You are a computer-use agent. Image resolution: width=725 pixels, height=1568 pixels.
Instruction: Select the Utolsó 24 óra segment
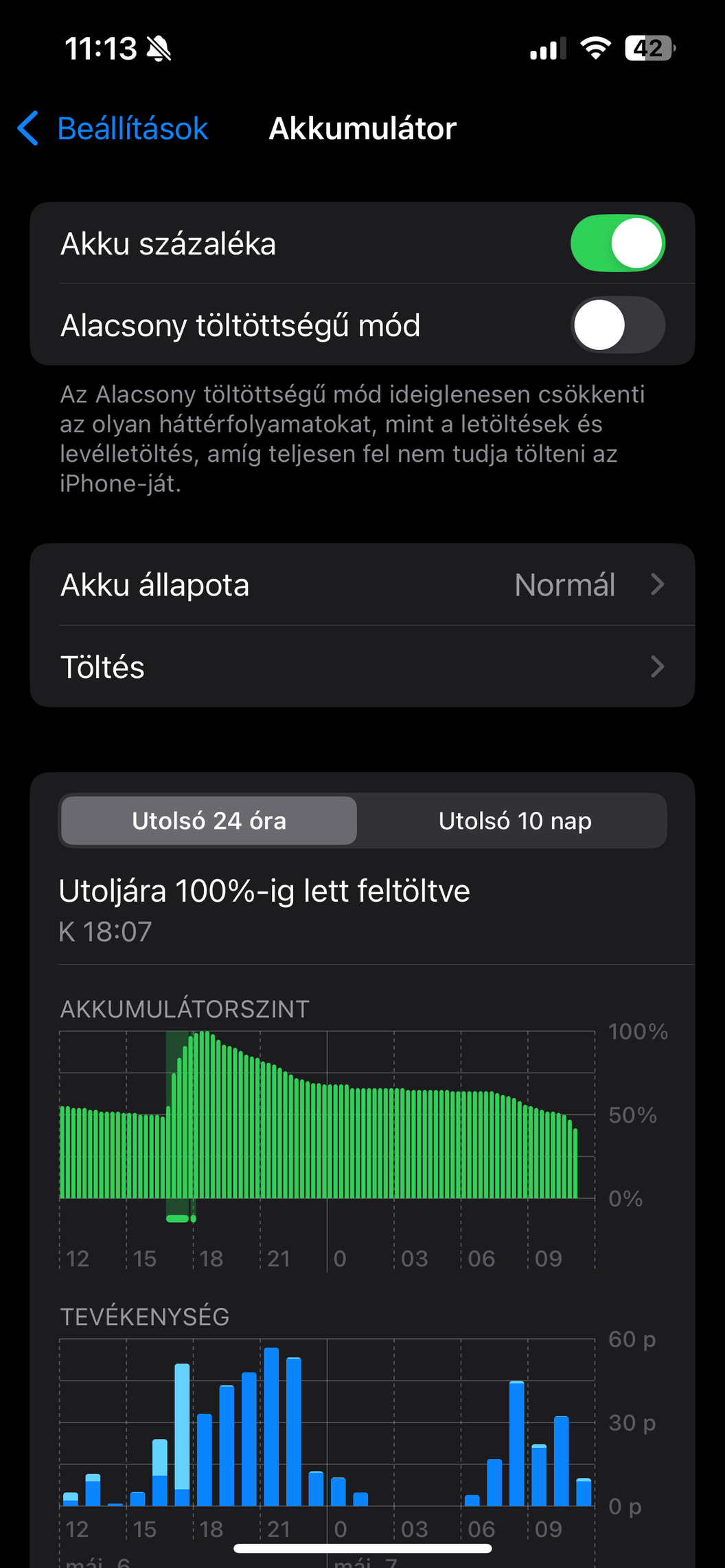click(209, 821)
